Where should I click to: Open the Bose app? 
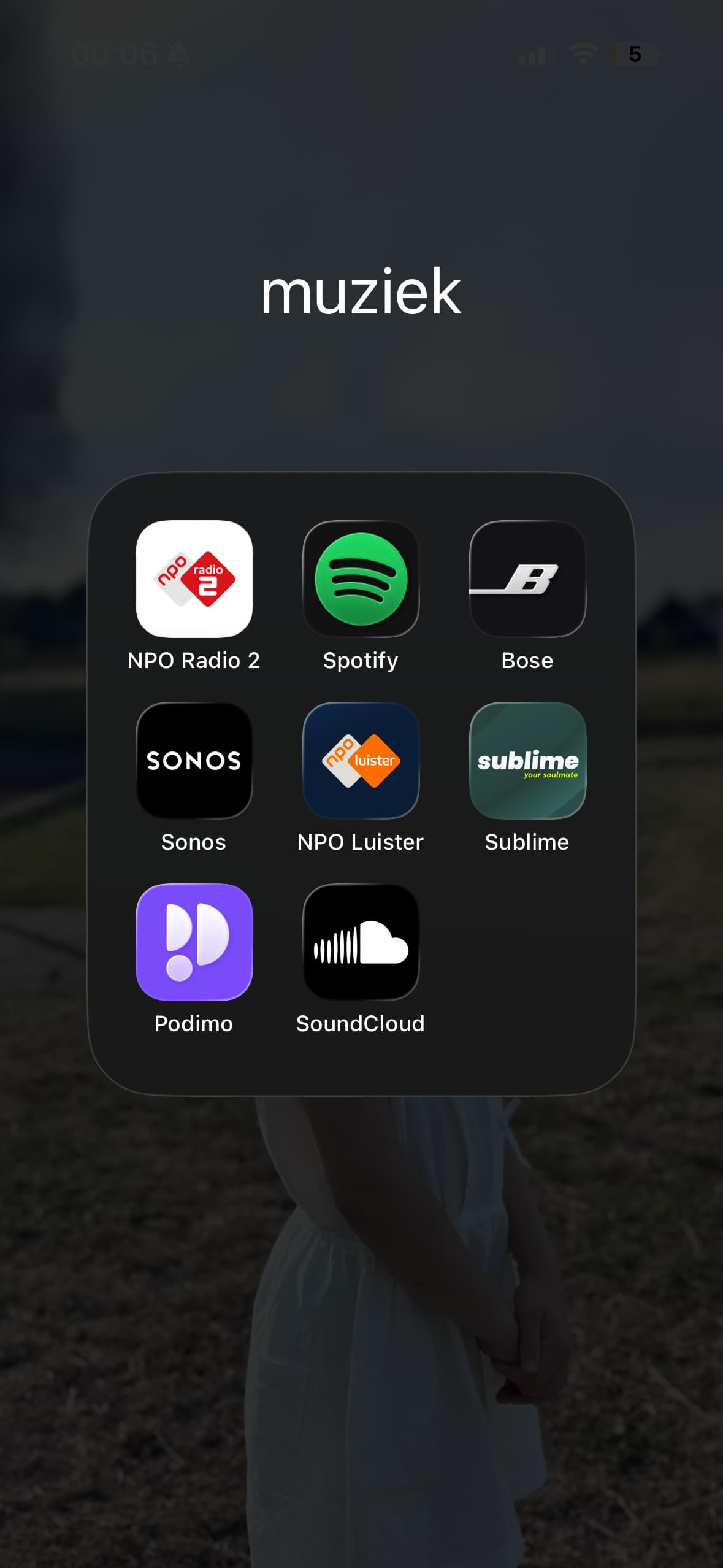[x=527, y=578]
